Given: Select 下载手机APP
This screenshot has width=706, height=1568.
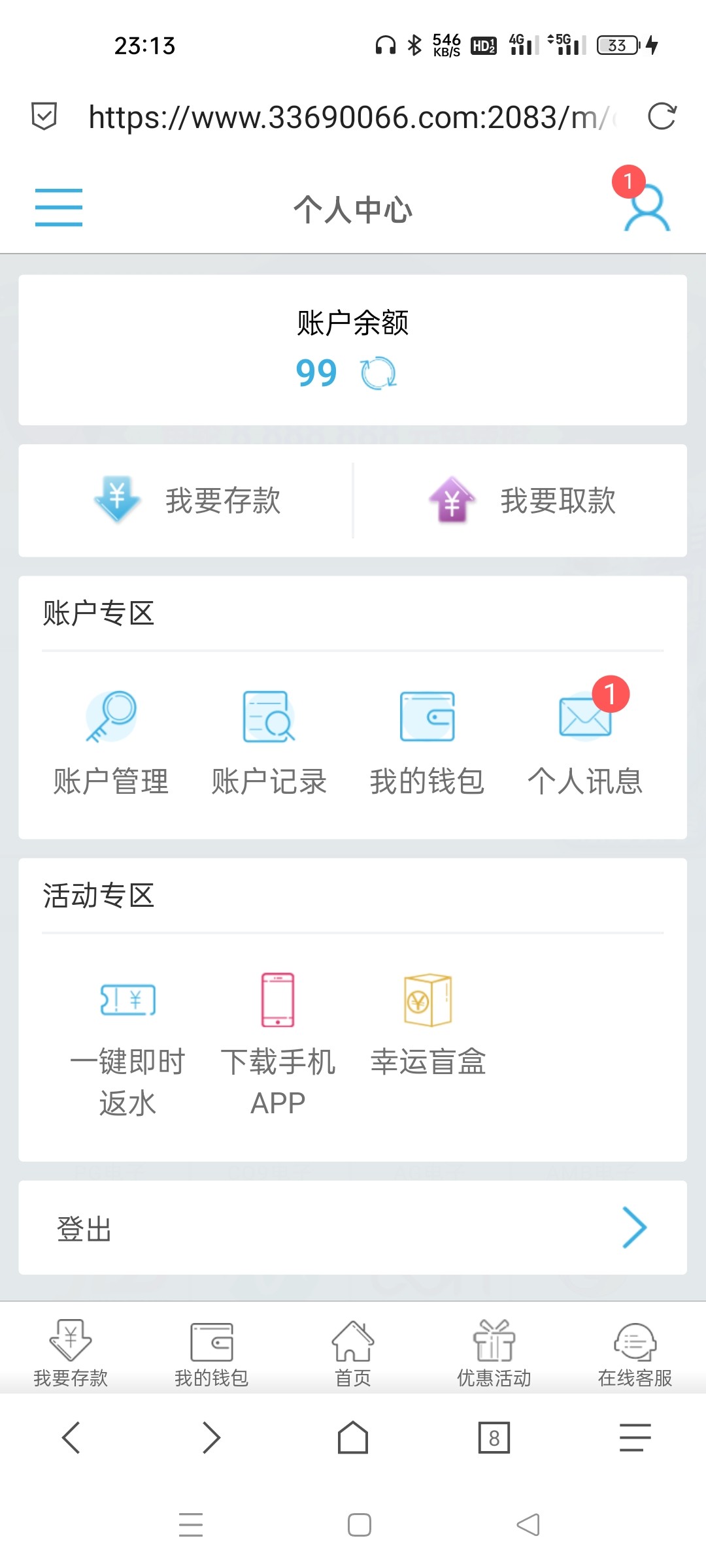Looking at the screenshot, I should [278, 1044].
